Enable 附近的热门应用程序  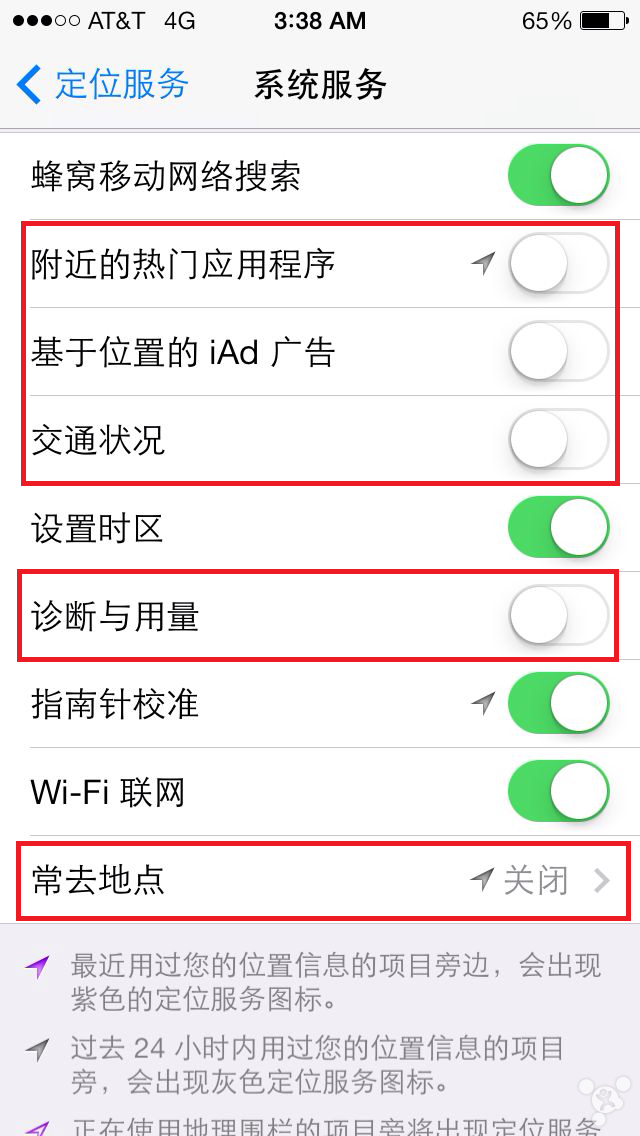[558, 264]
